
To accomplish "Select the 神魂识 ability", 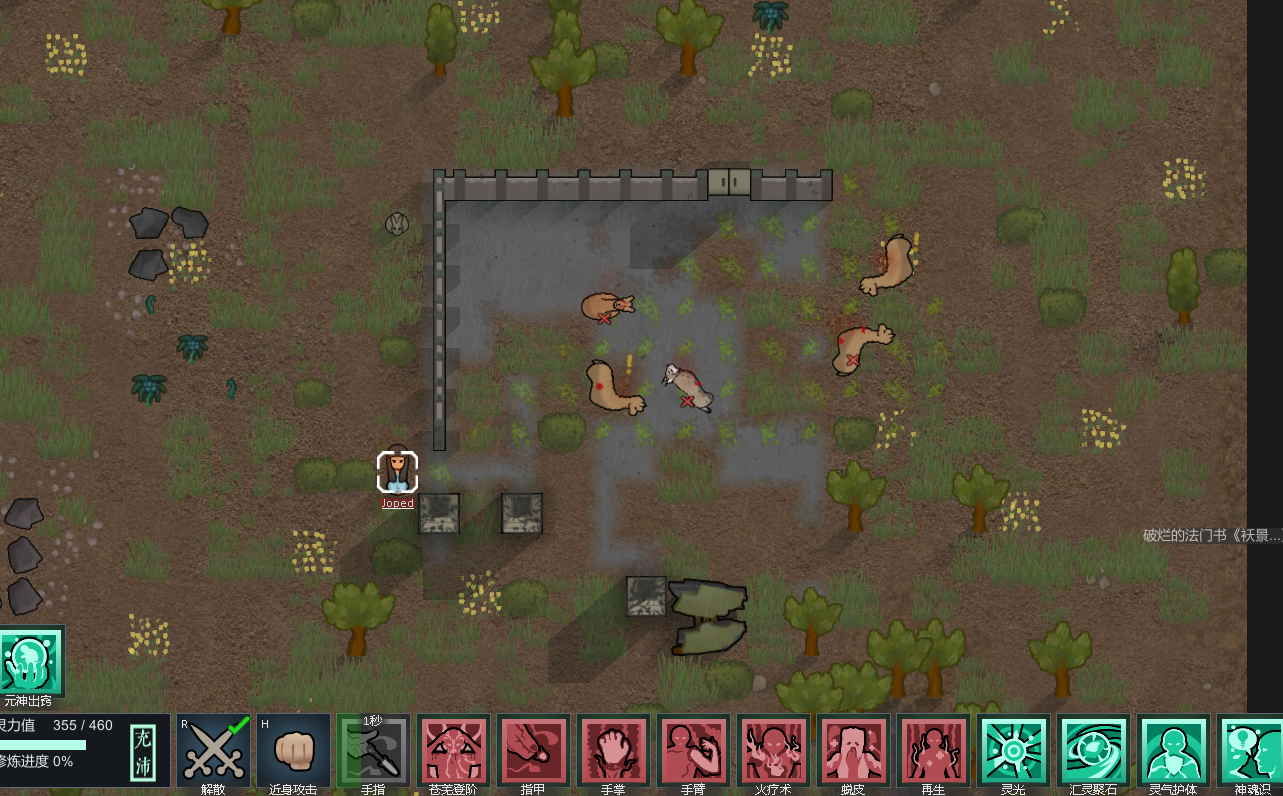I will [1250, 750].
